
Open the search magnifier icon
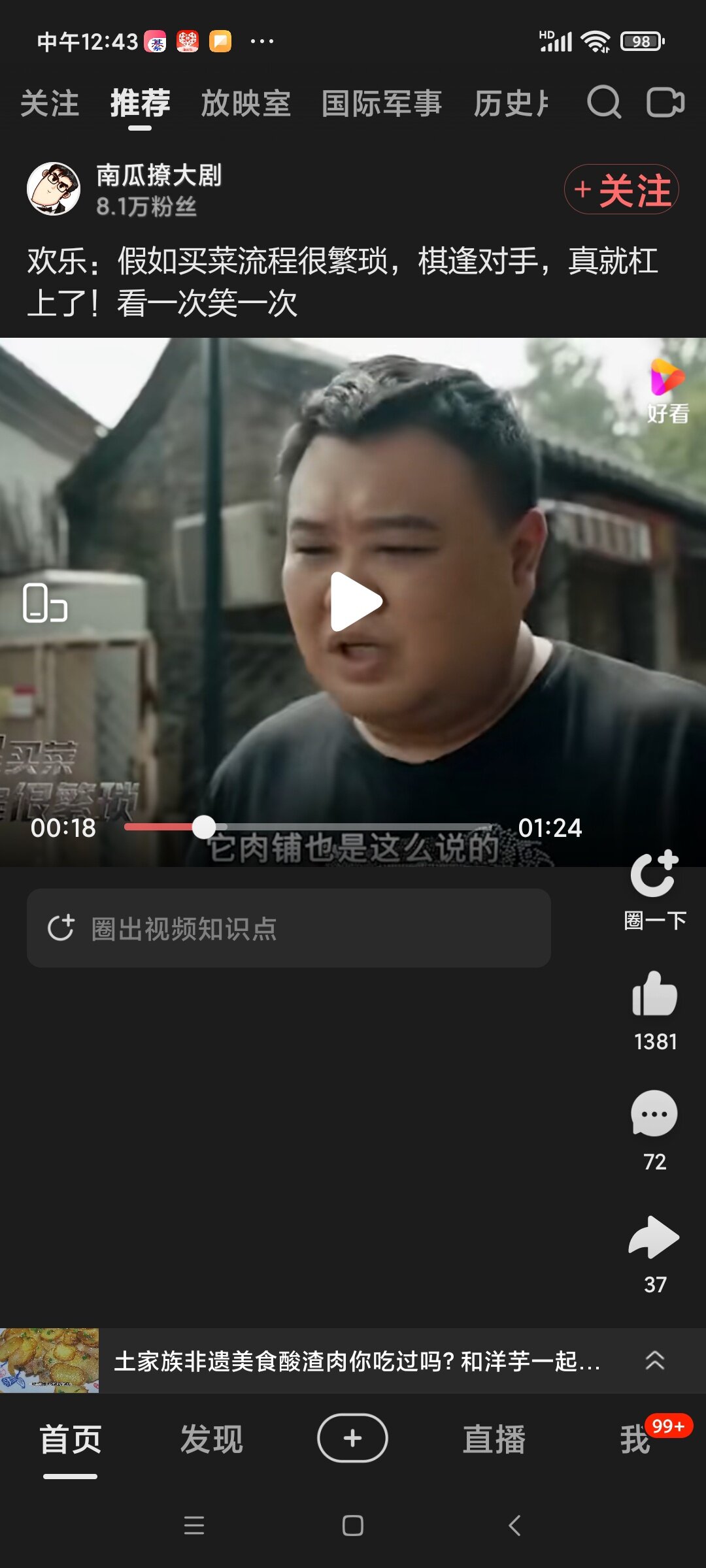(x=603, y=102)
